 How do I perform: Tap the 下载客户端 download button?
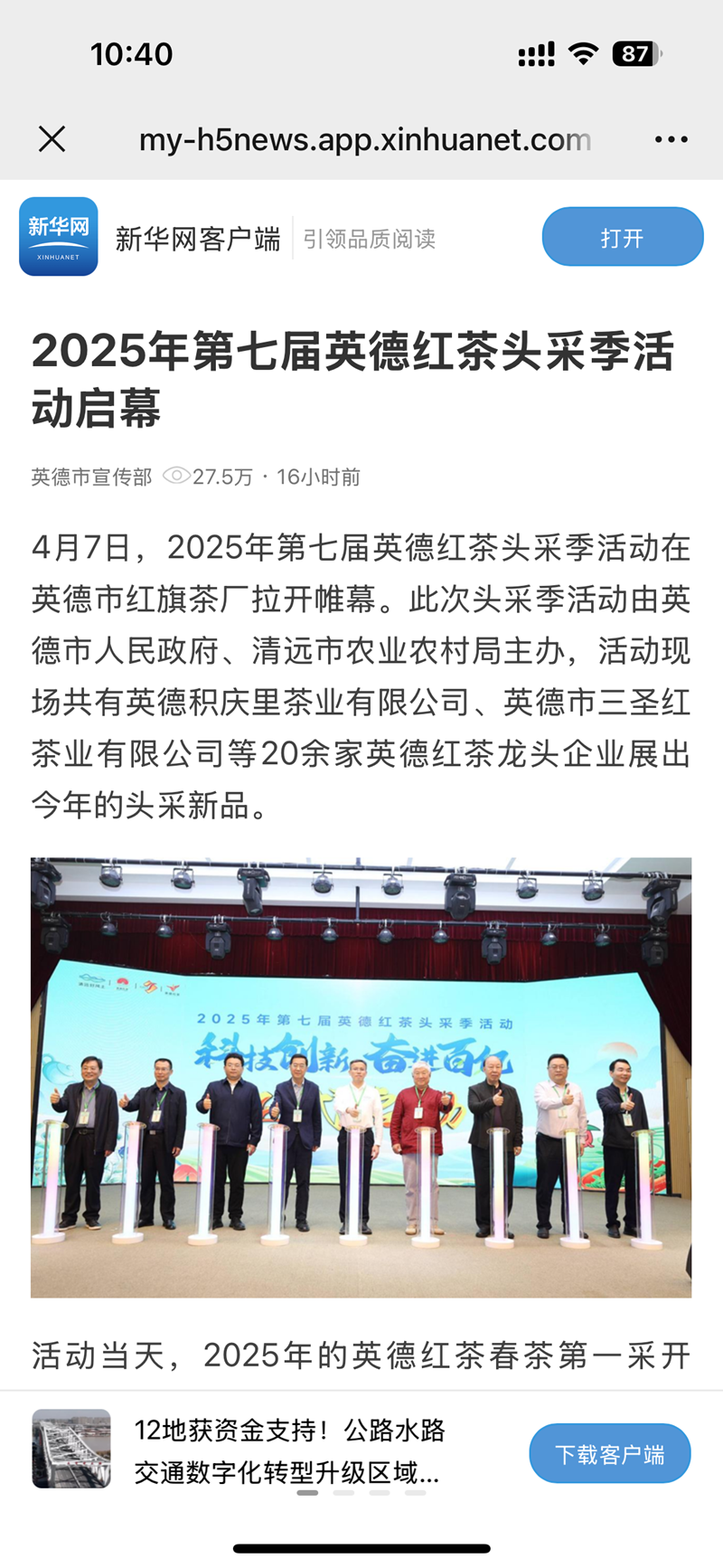(x=610, y=1454)
